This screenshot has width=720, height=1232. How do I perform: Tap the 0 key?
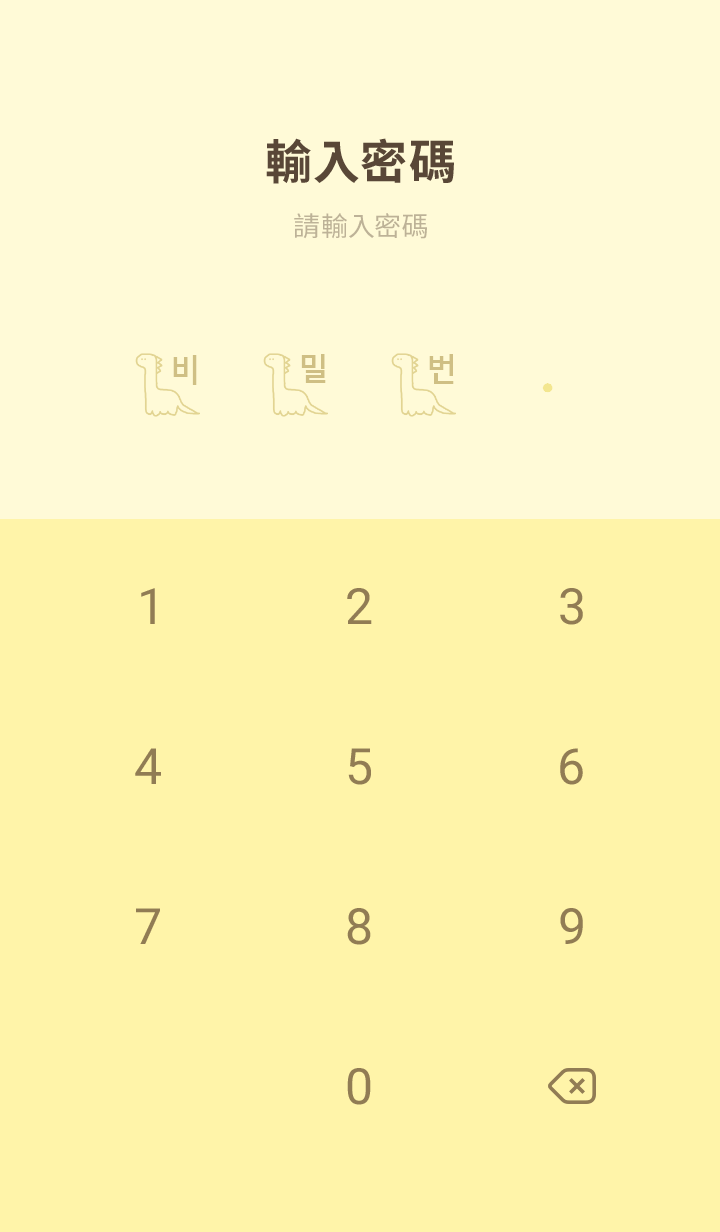click(x=359, y=1087)
